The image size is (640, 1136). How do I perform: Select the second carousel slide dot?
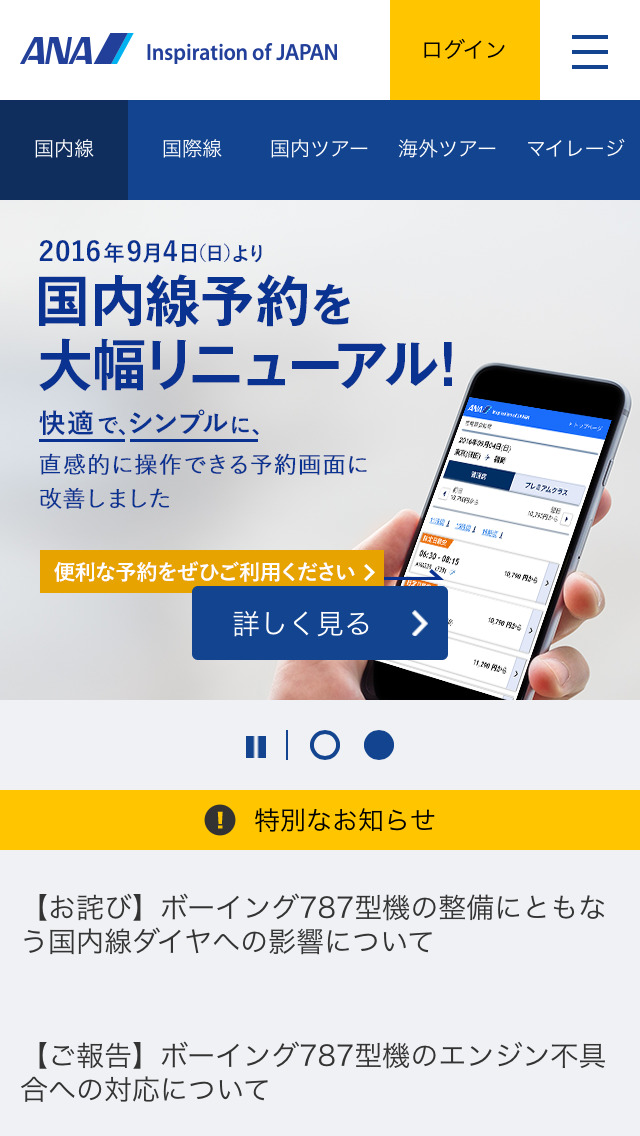pos(379,746)
